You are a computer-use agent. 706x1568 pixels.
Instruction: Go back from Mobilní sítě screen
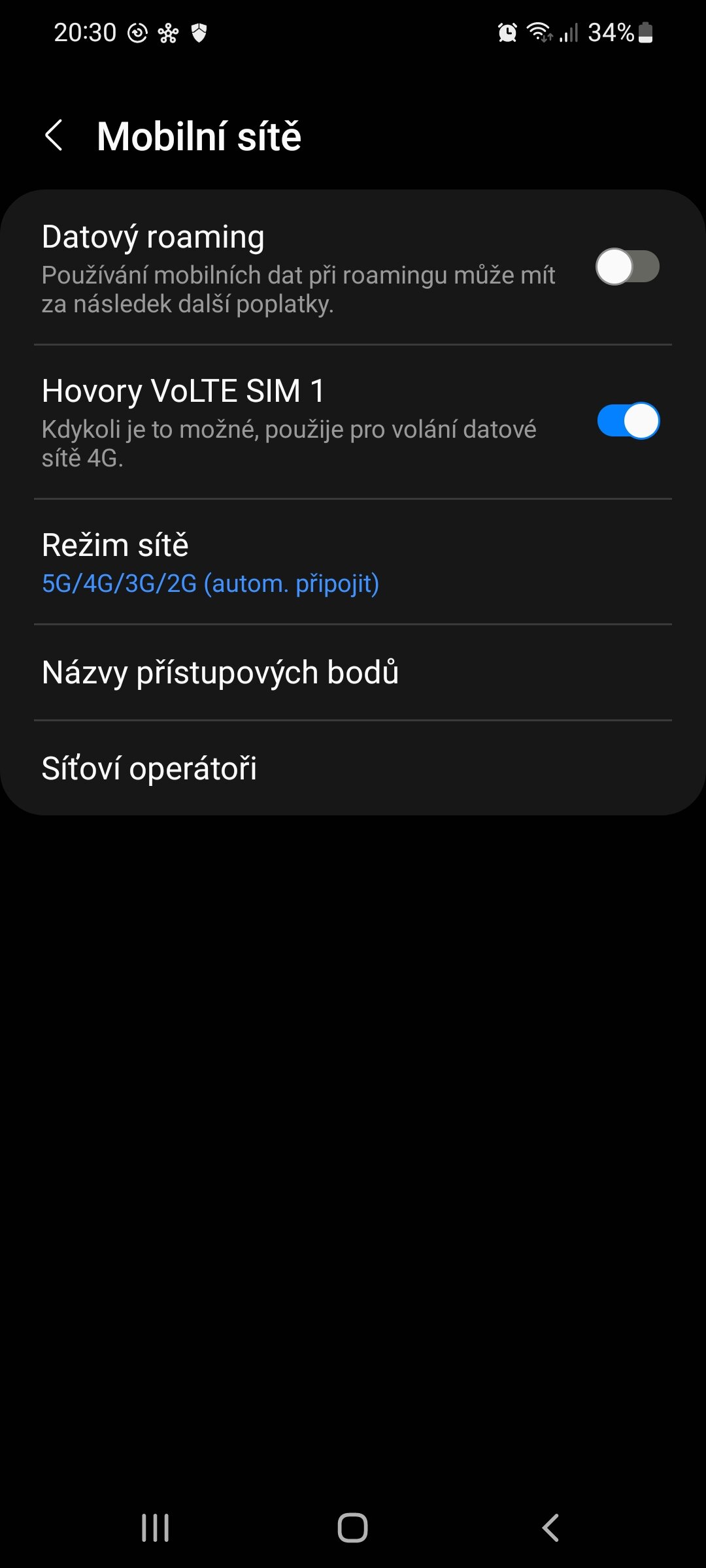(54, 136)
